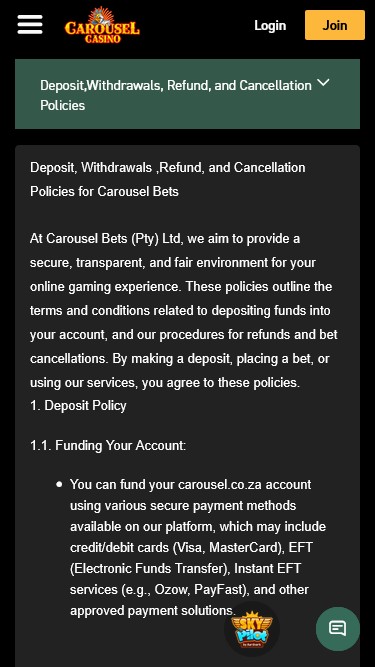This screenshot has width=375, height=667.
Task: Open the live chat bubble
Action: pos(338,629)
